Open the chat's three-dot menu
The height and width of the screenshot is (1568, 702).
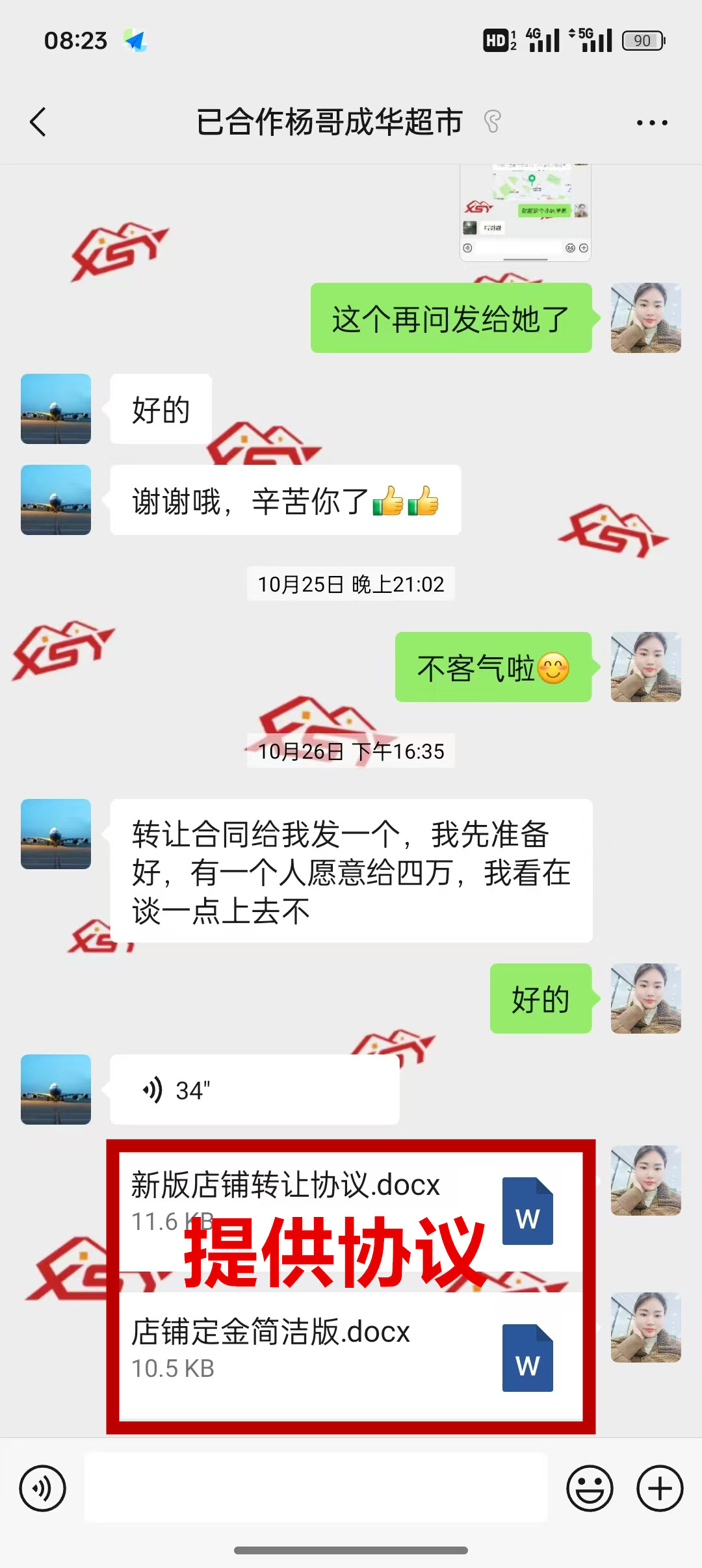click(x=652, y=123)
